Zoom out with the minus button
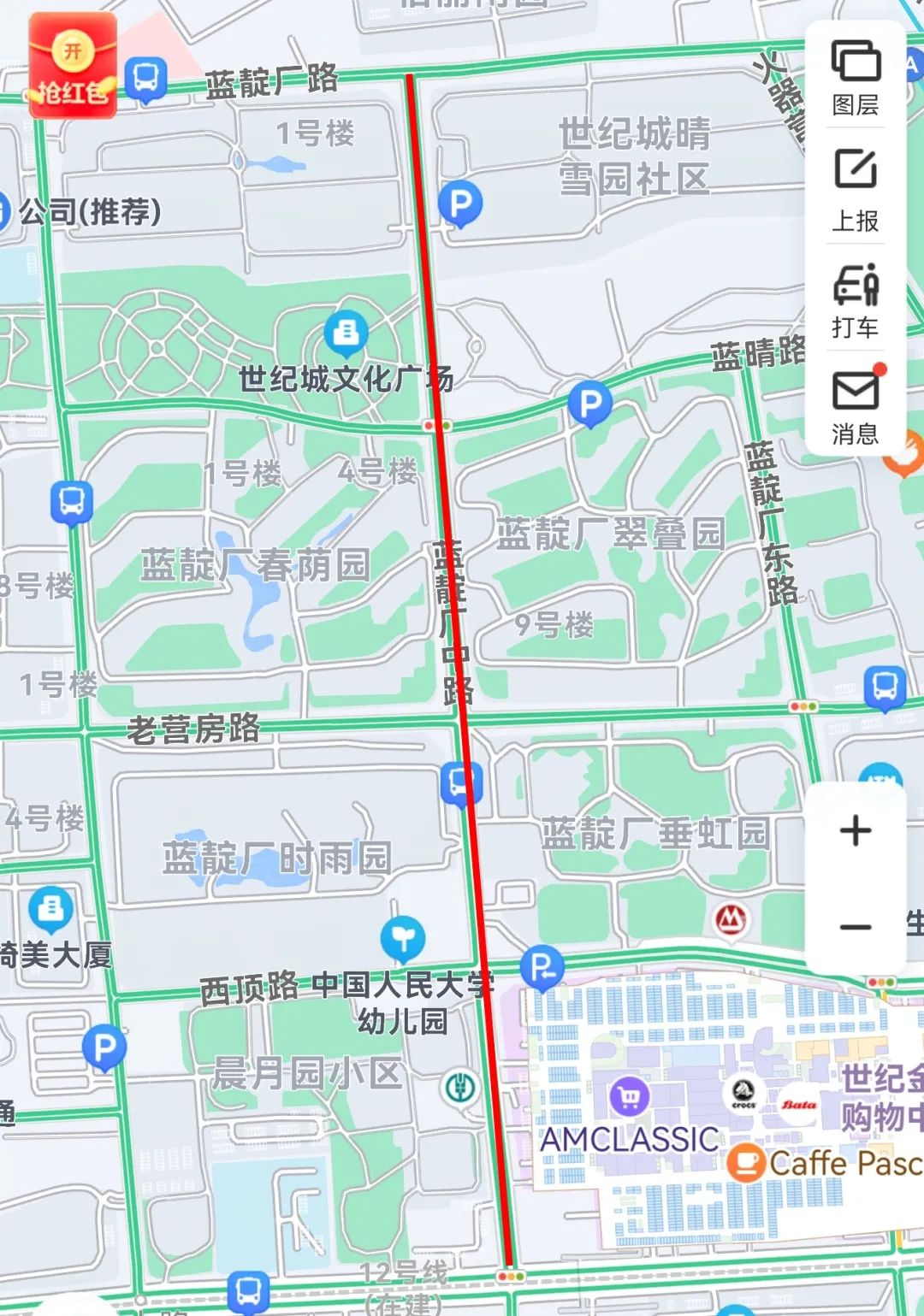Image resolution: width=924 pixels, height=1316 pixels. click(x=856, y=927)
